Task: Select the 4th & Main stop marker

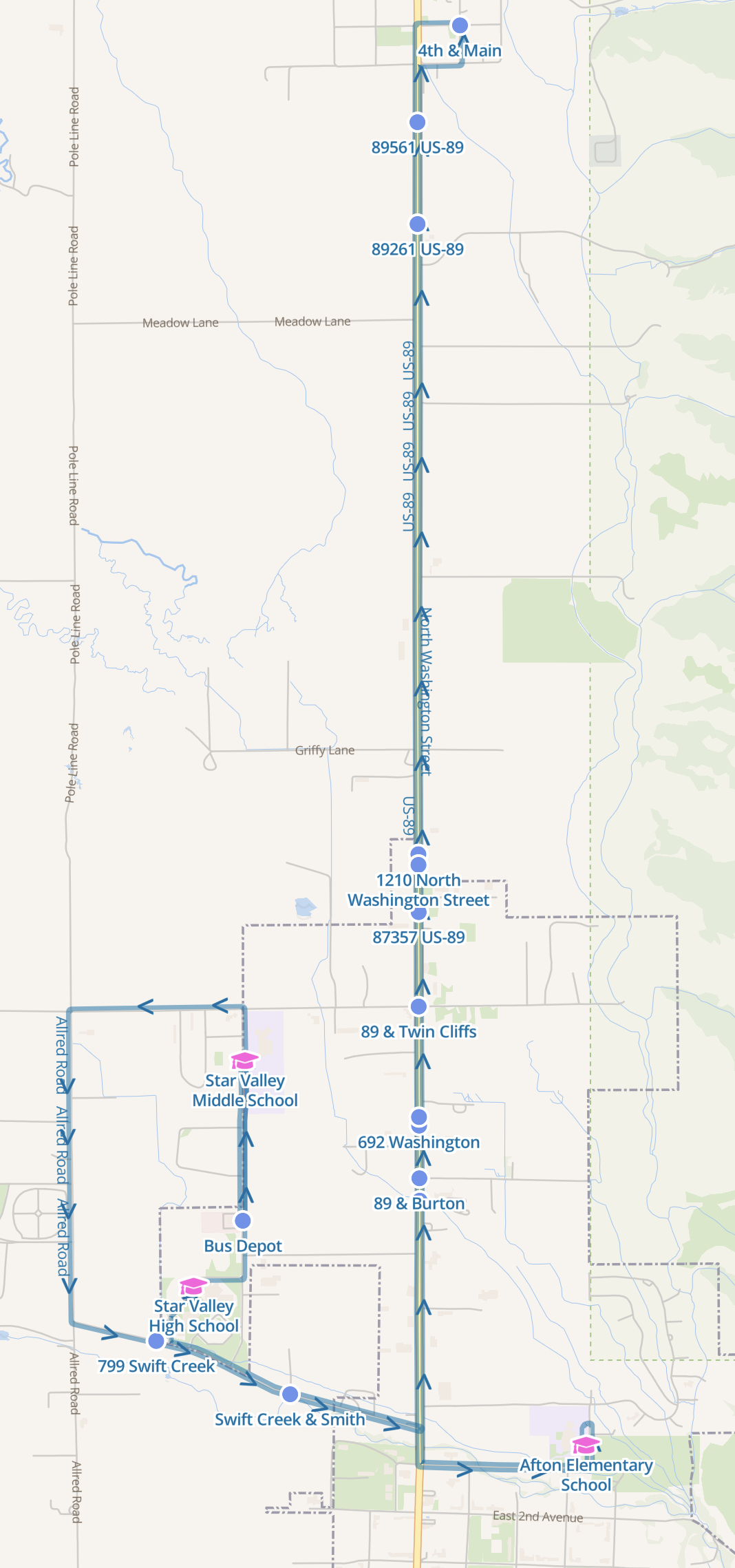Action: (460, 25)
